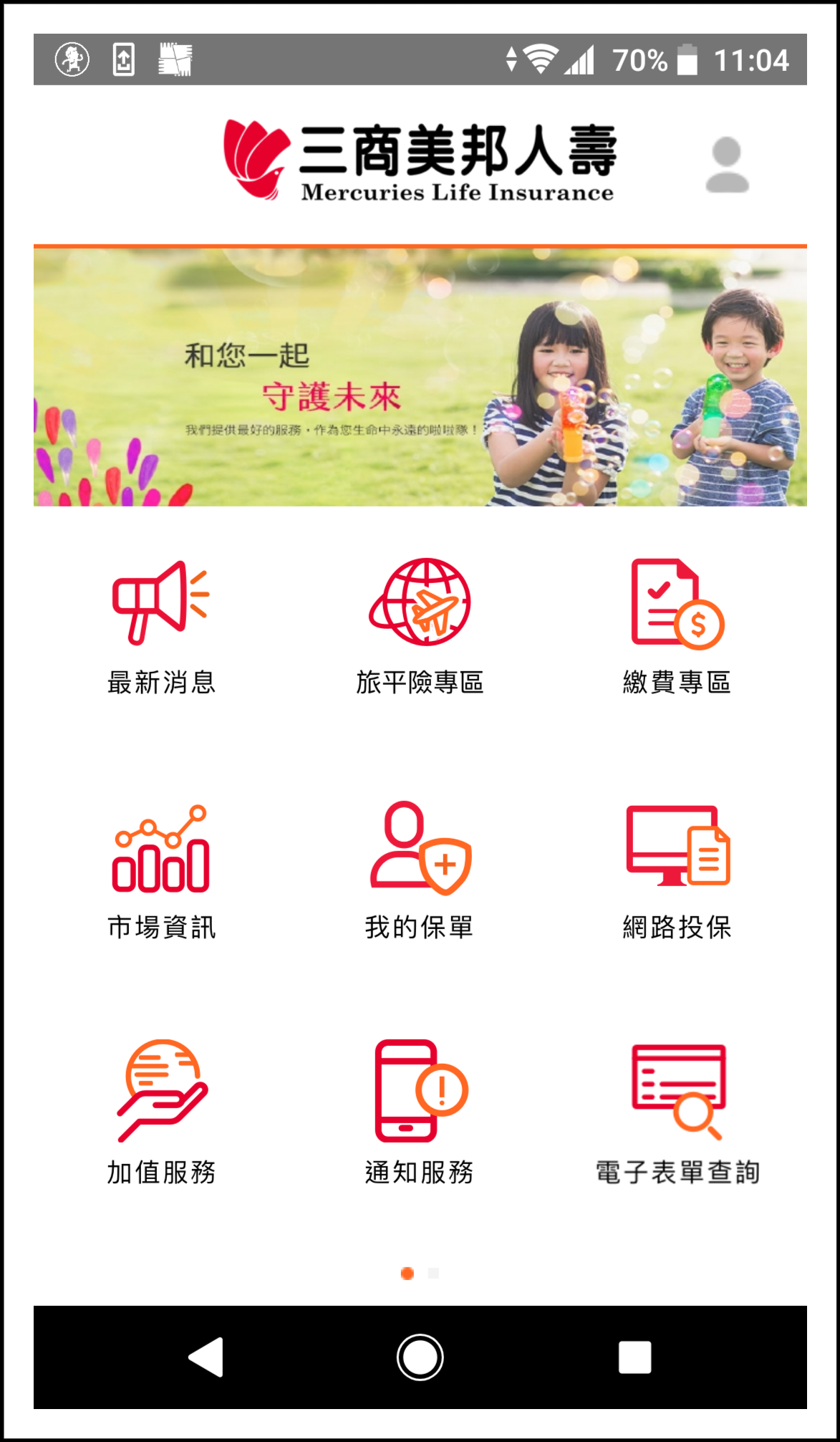This screenshot has width=840, height=1442.
Task: Open the 守護未來 promotional banner
Action: click(420, 378)
